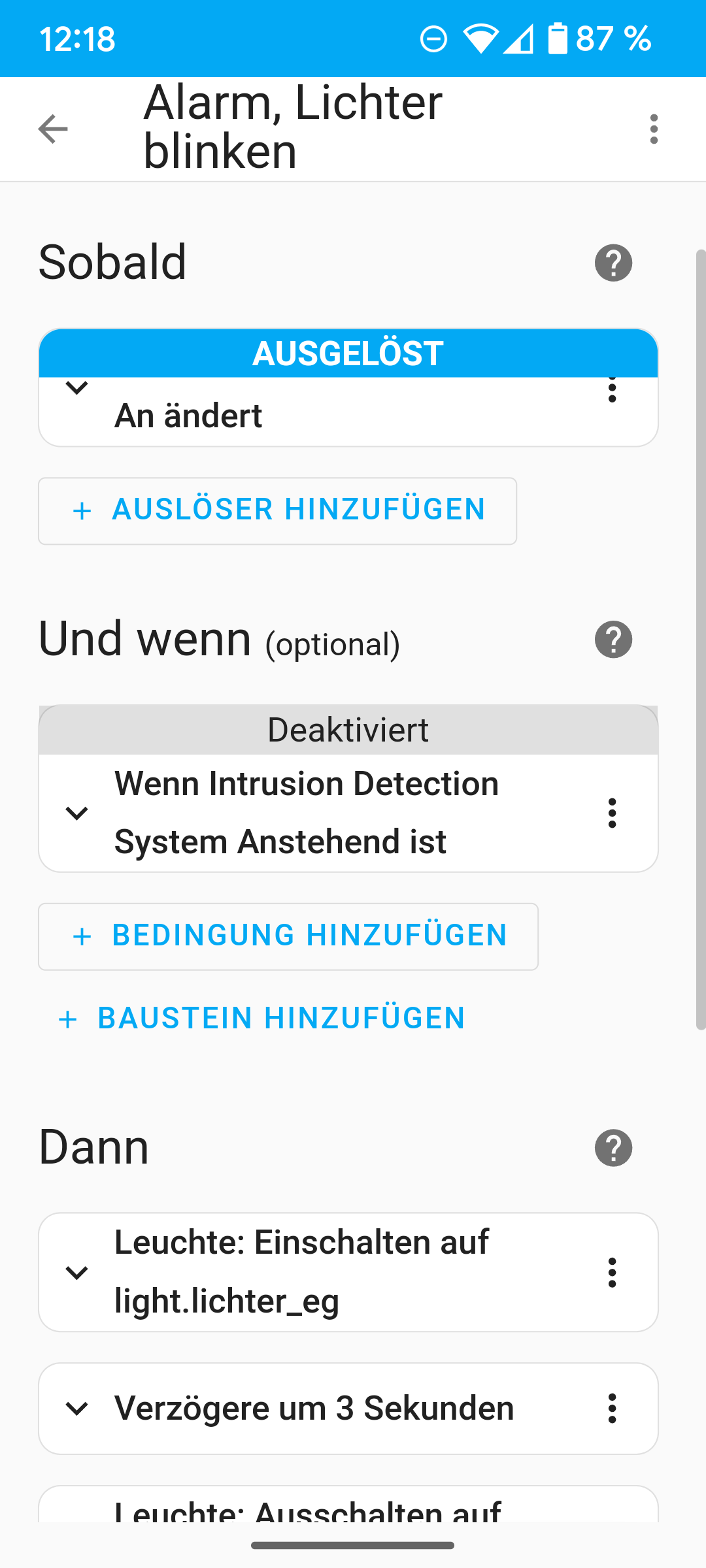Open options for 'Leuchte: Einschalten' action

612,1273
